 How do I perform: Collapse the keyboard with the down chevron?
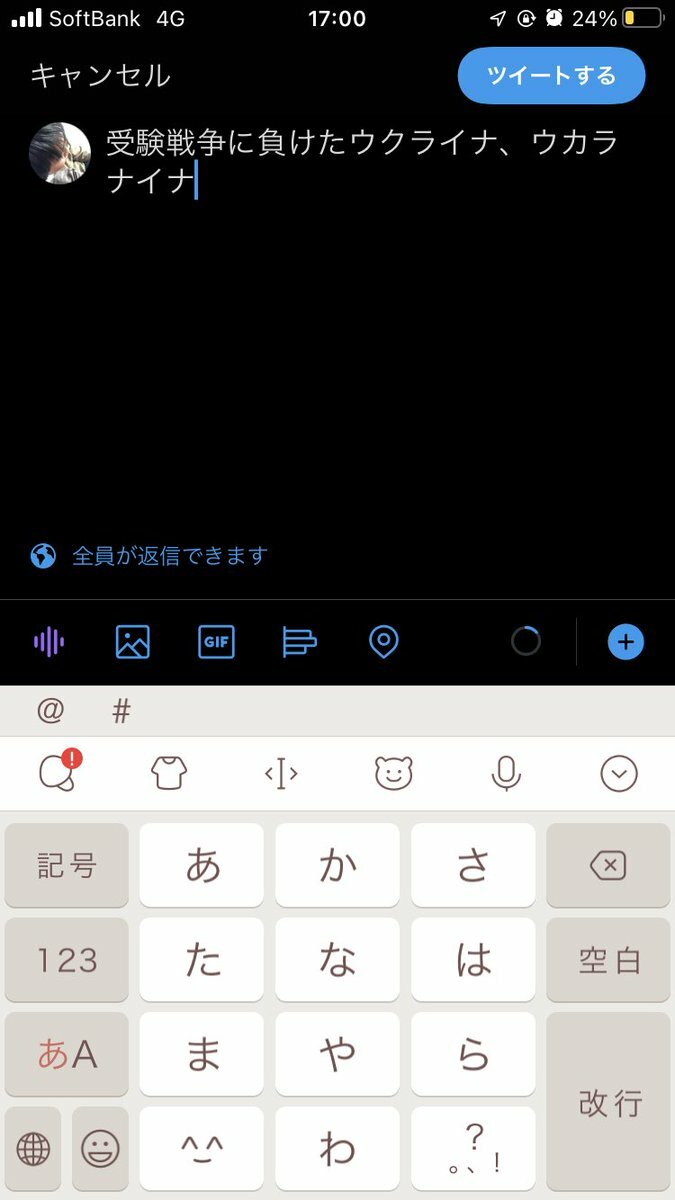point(619,773)
